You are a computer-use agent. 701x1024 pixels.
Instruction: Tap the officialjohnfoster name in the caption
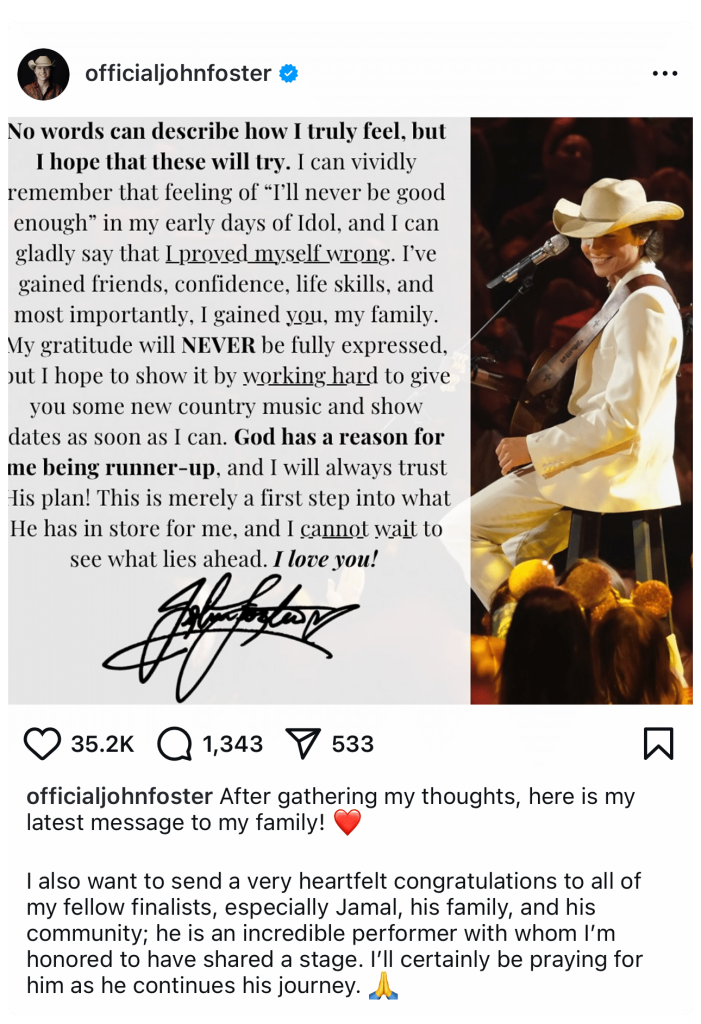(119, 797)
